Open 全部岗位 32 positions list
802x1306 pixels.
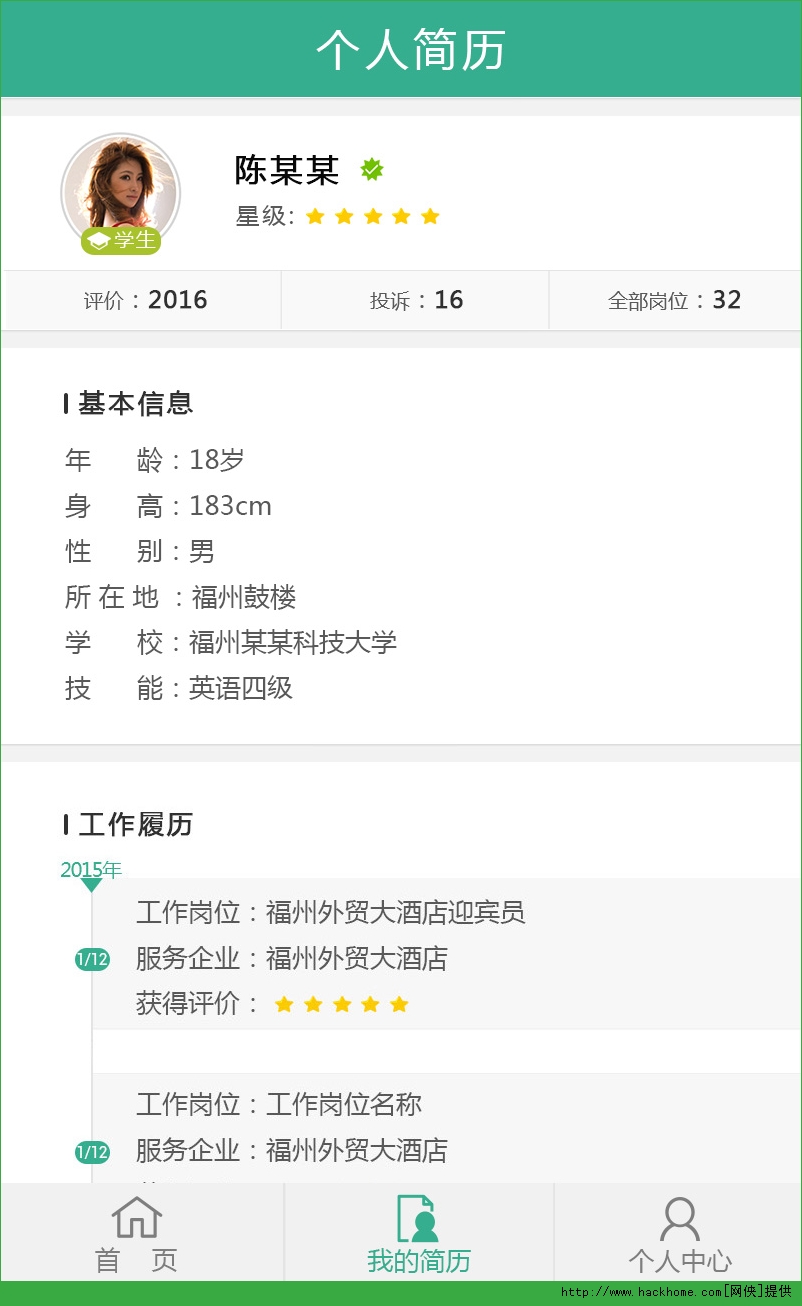[674, 300]
